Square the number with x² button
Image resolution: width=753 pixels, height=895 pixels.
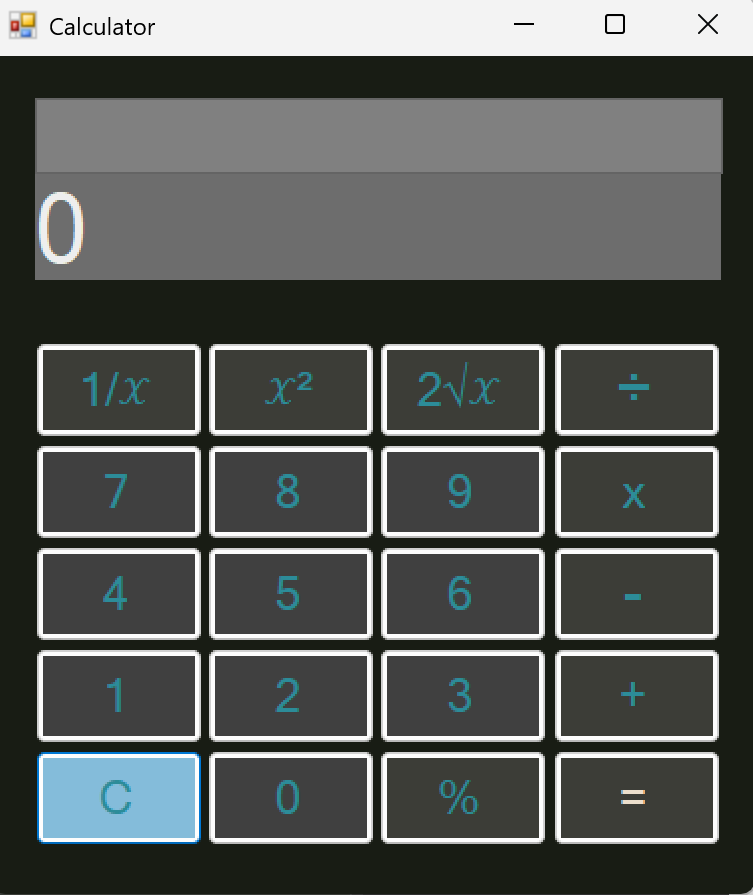(x=291, y=390)
